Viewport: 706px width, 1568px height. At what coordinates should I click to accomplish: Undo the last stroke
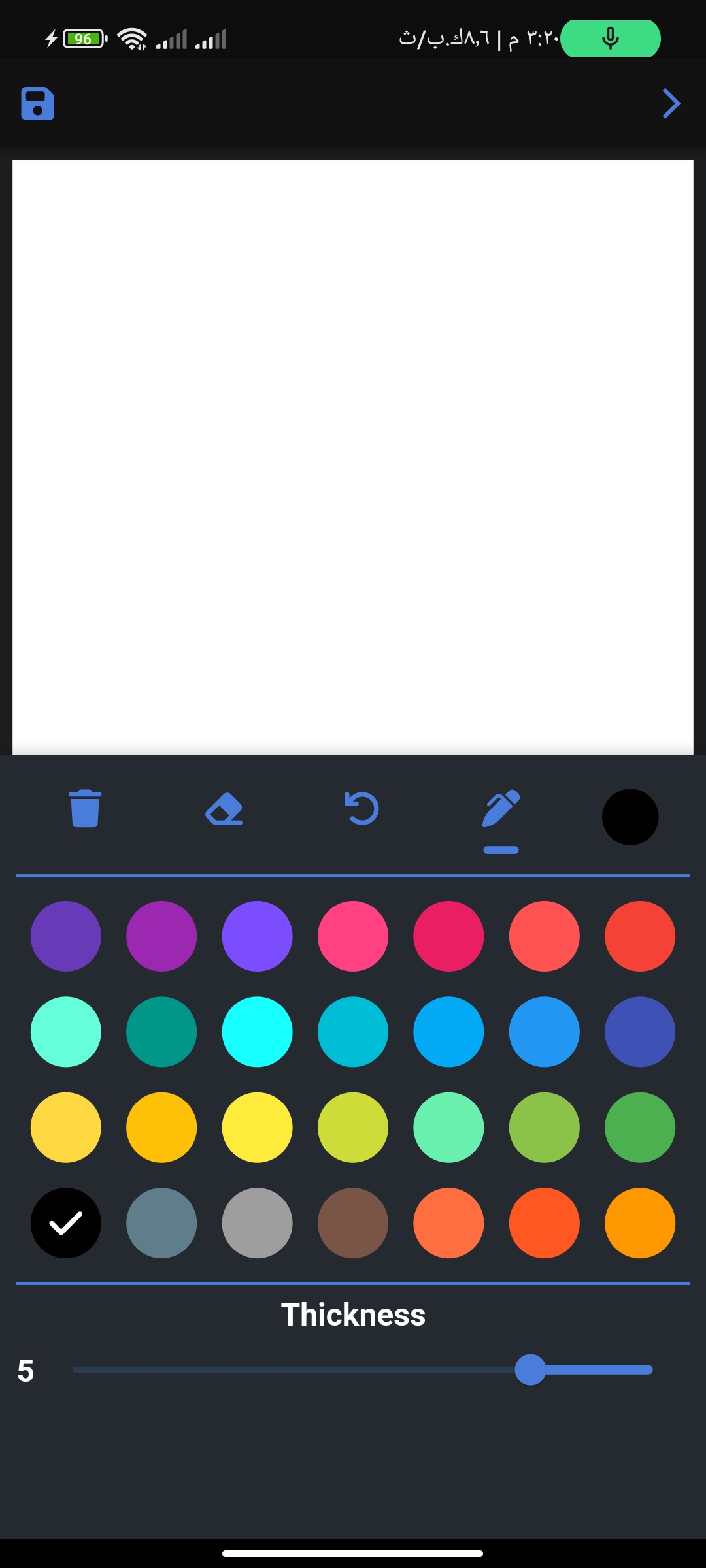[361, 809]
